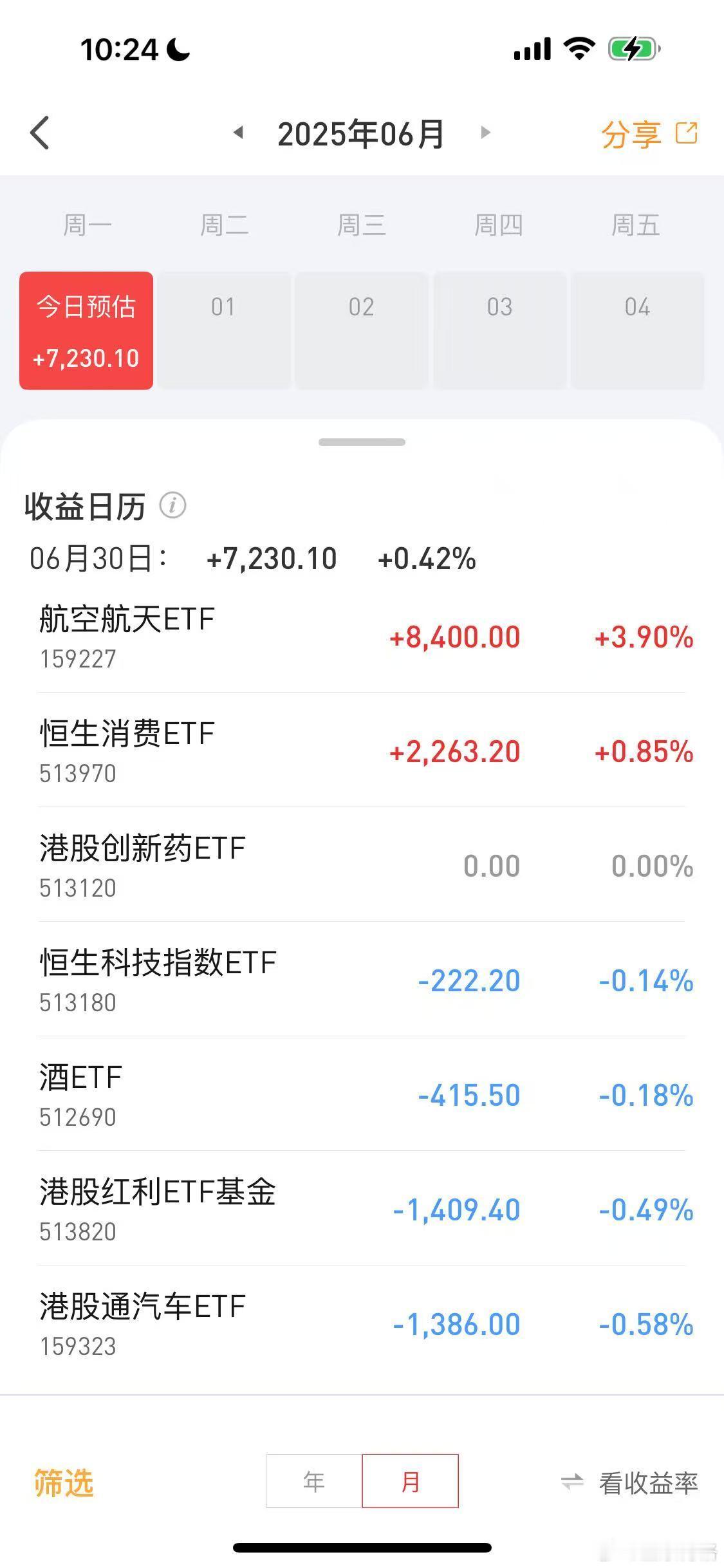Open 港股红利ETF基金 513820 row

click(362, 1209)
